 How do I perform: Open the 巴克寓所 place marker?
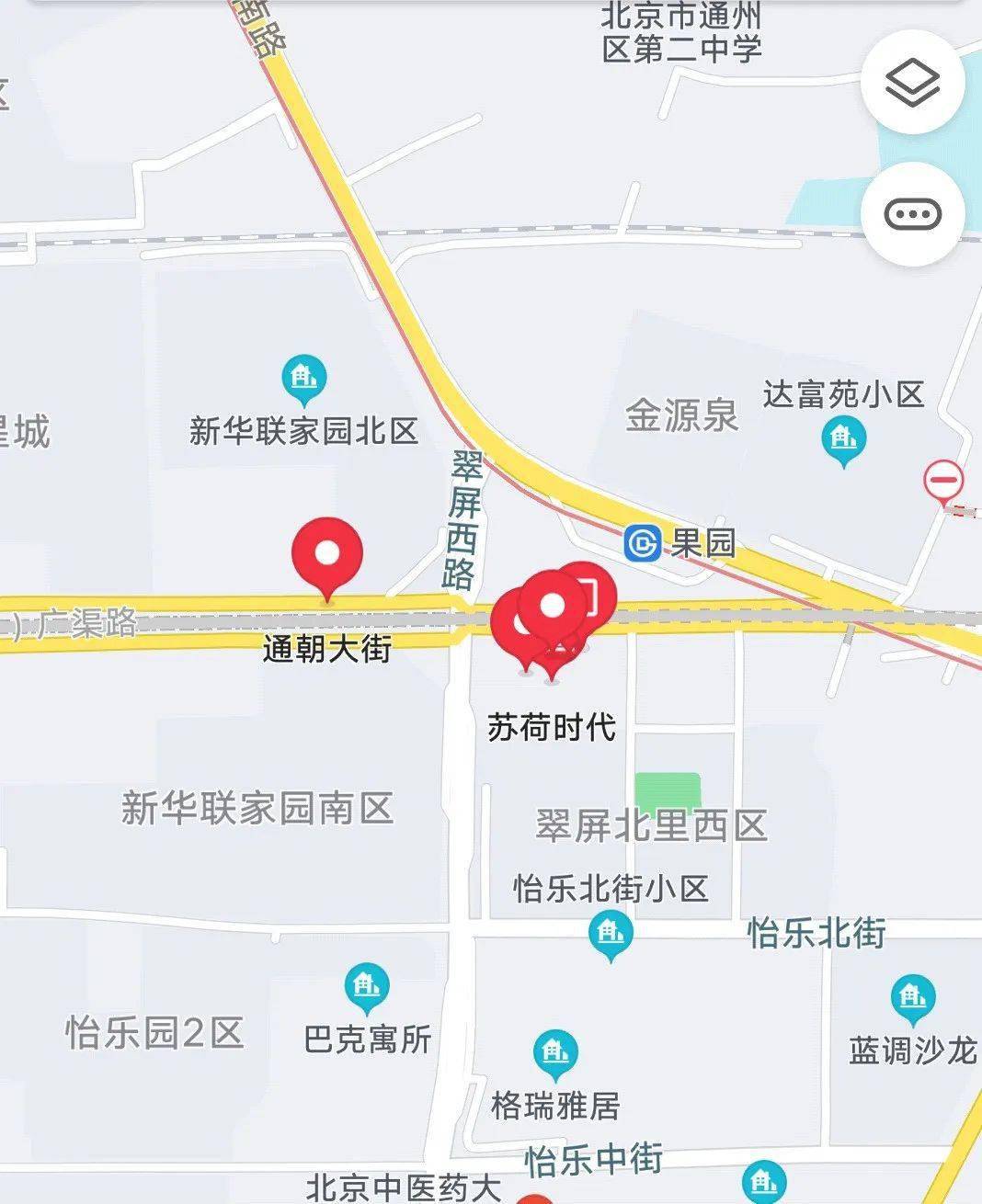point(367,988)
